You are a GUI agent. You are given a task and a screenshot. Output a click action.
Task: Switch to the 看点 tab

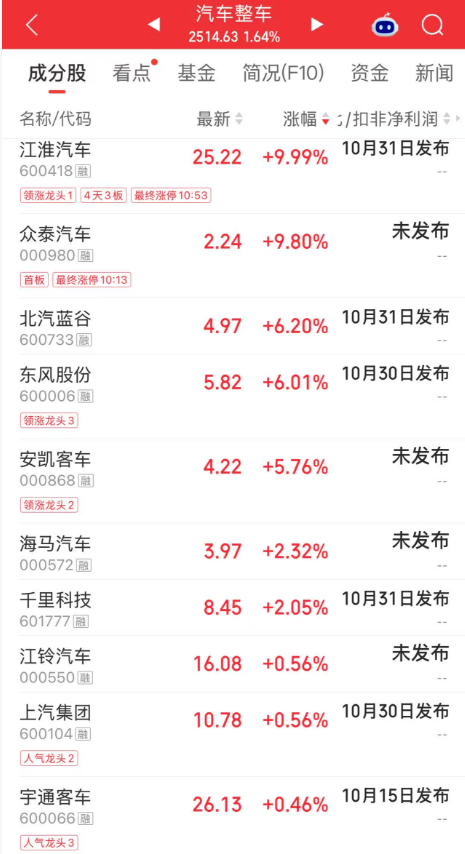[131, 72]
